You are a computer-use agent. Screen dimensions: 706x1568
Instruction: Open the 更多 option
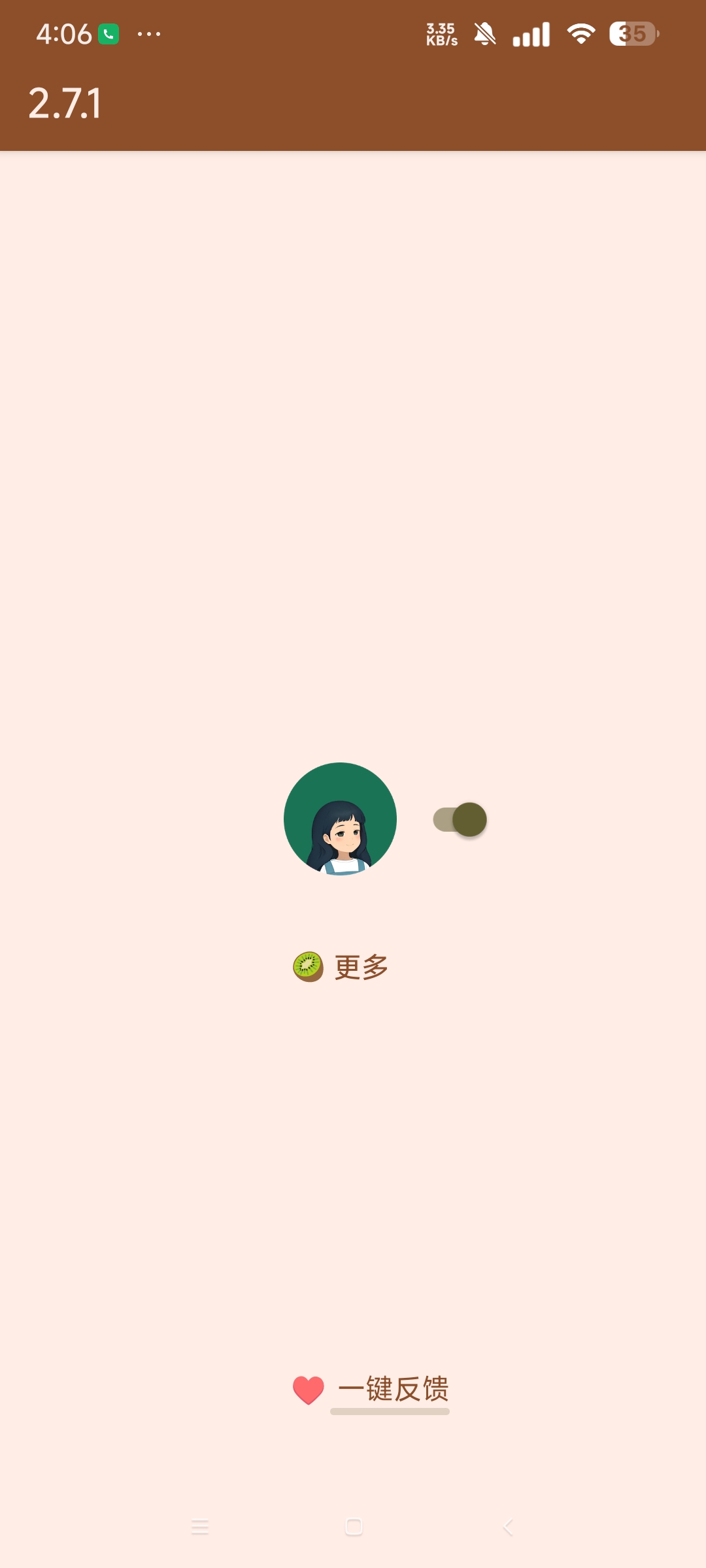point(360,967)
